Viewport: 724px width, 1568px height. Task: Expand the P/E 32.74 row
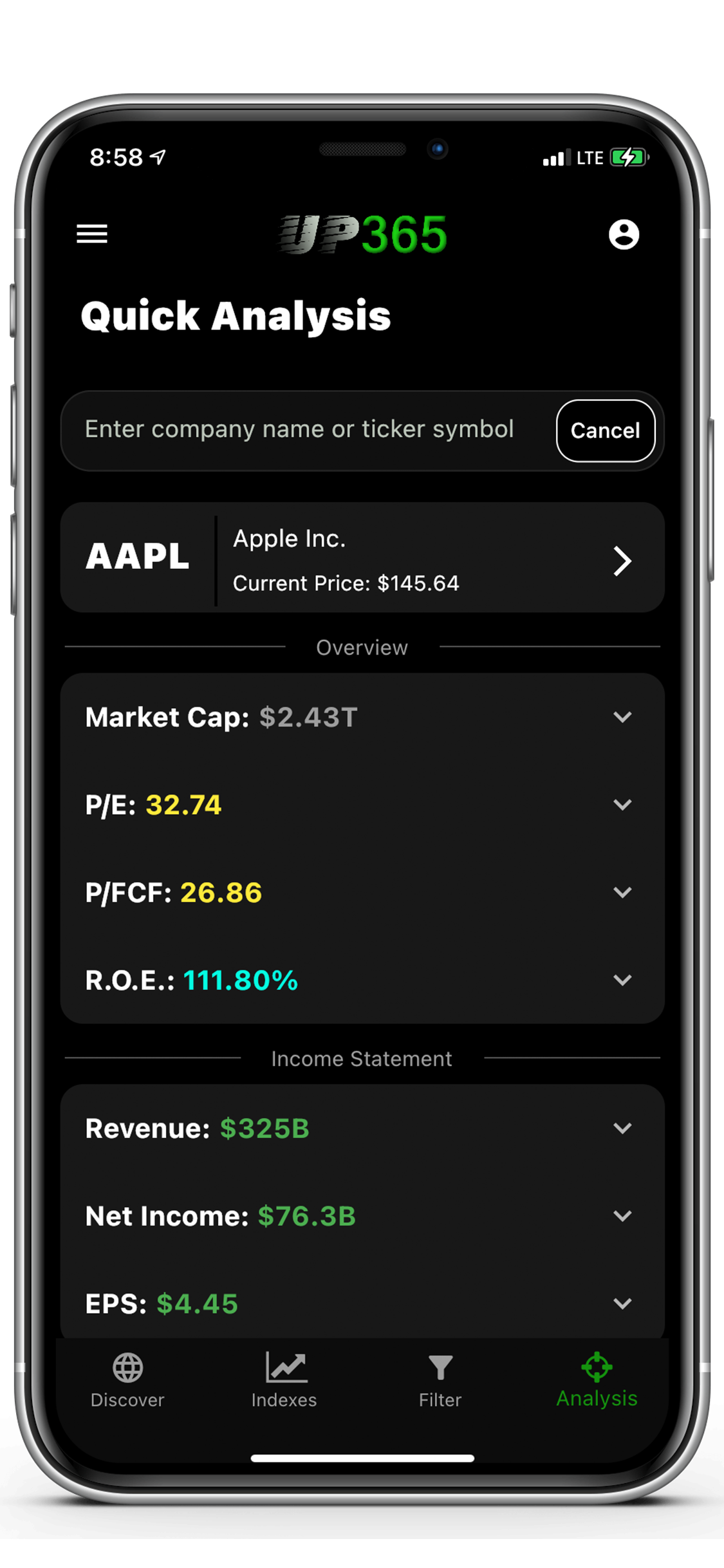362,805
